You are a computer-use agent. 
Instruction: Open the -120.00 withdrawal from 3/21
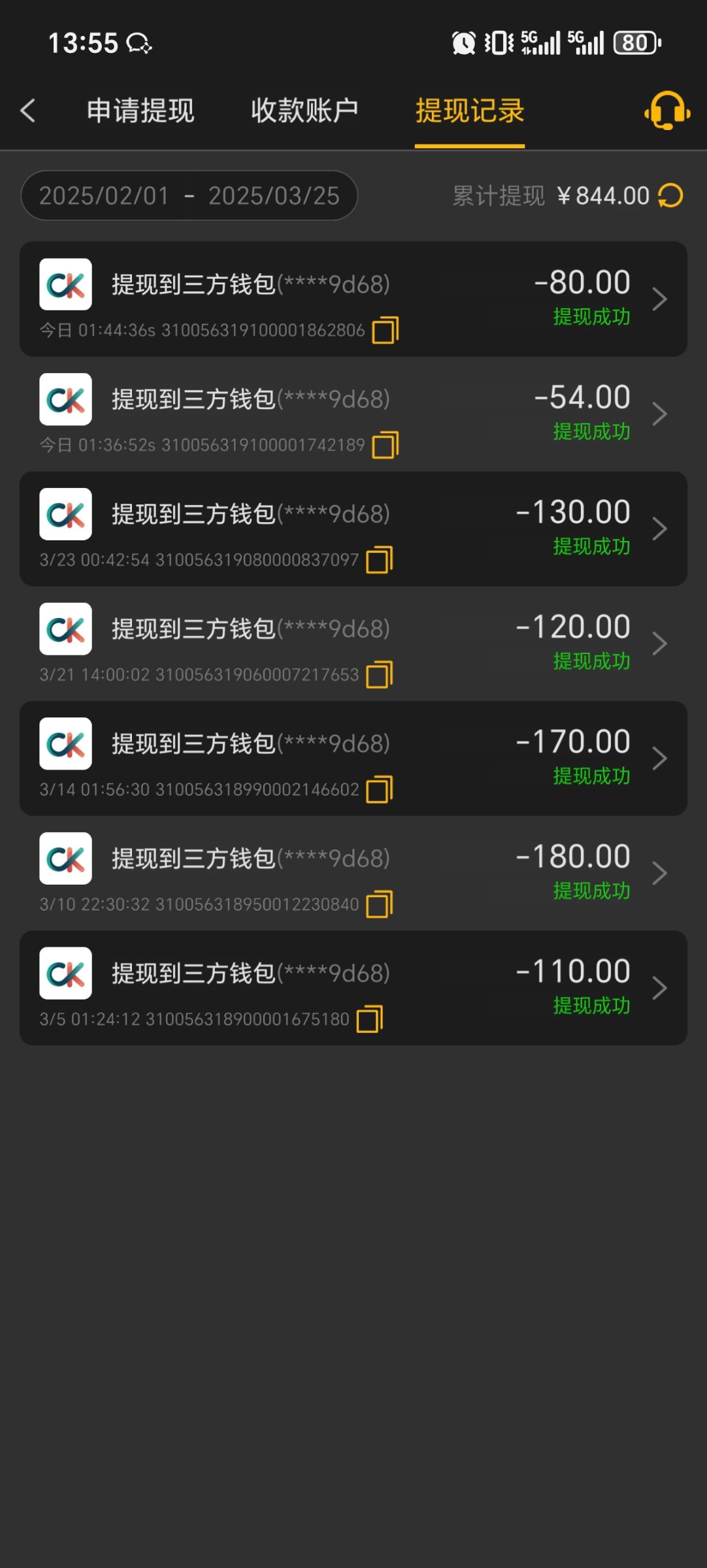click(353, 644)
